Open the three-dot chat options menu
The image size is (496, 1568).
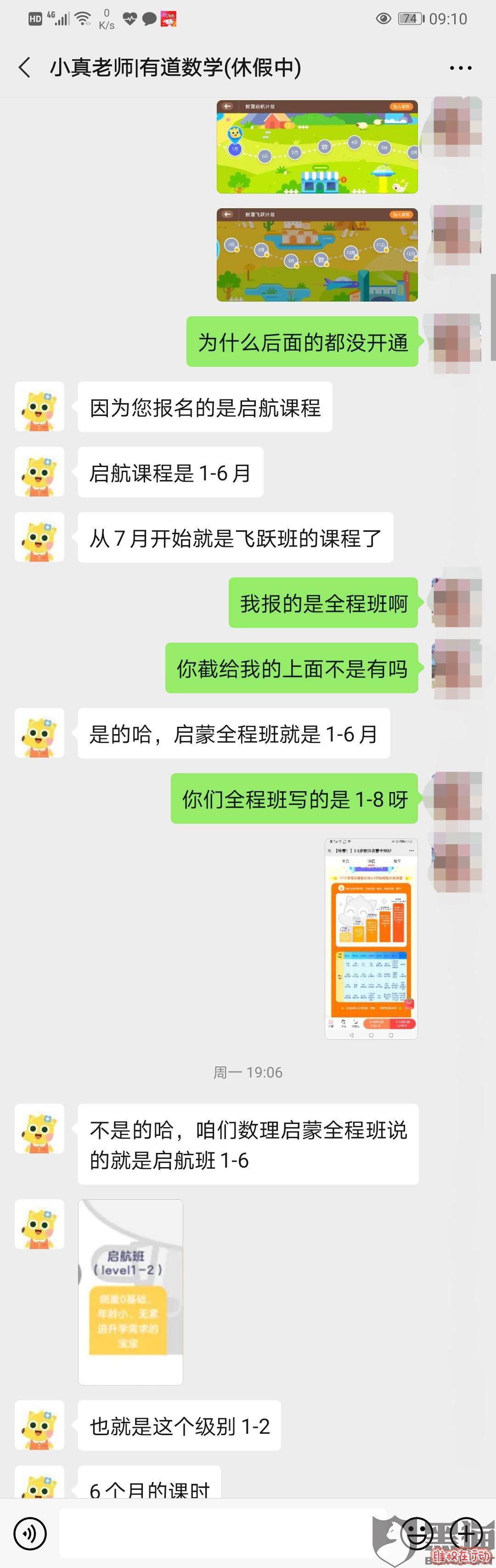[460, 68]
